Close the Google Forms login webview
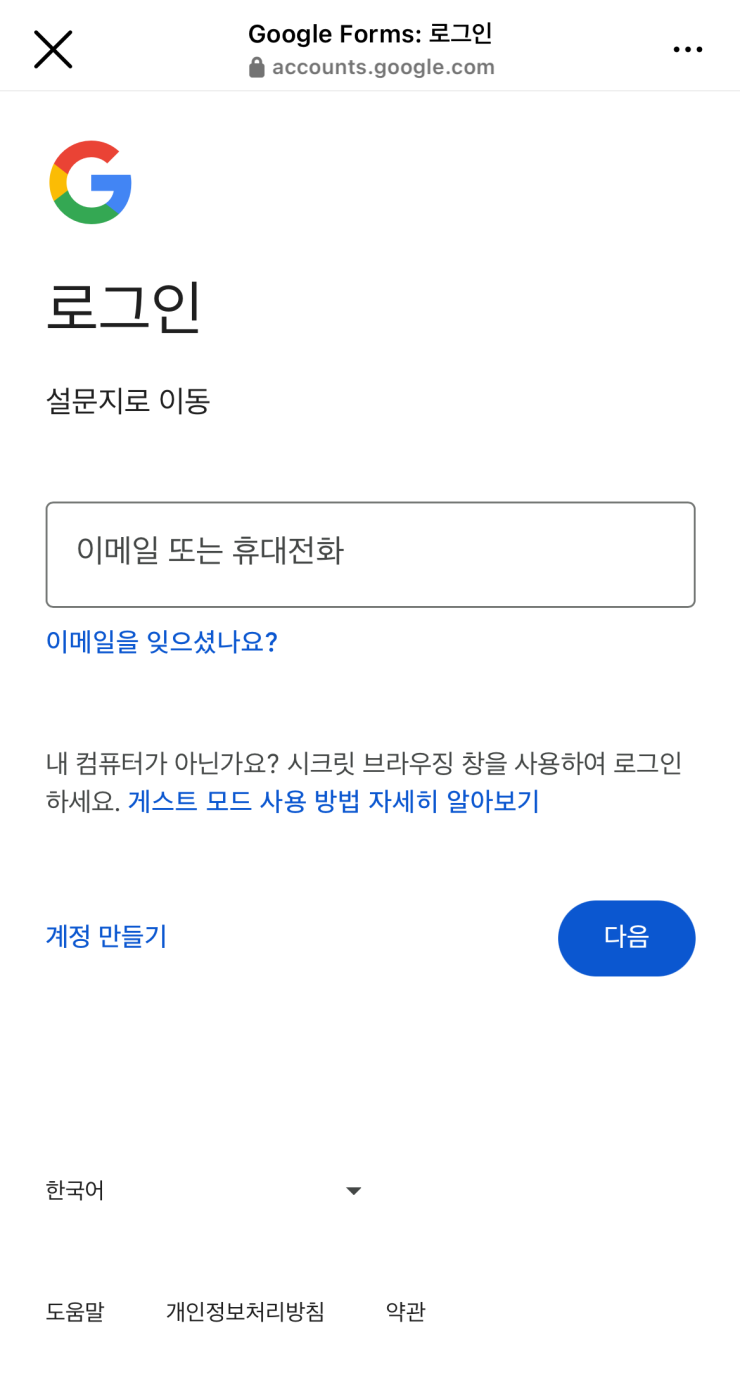 click(52, 49)
